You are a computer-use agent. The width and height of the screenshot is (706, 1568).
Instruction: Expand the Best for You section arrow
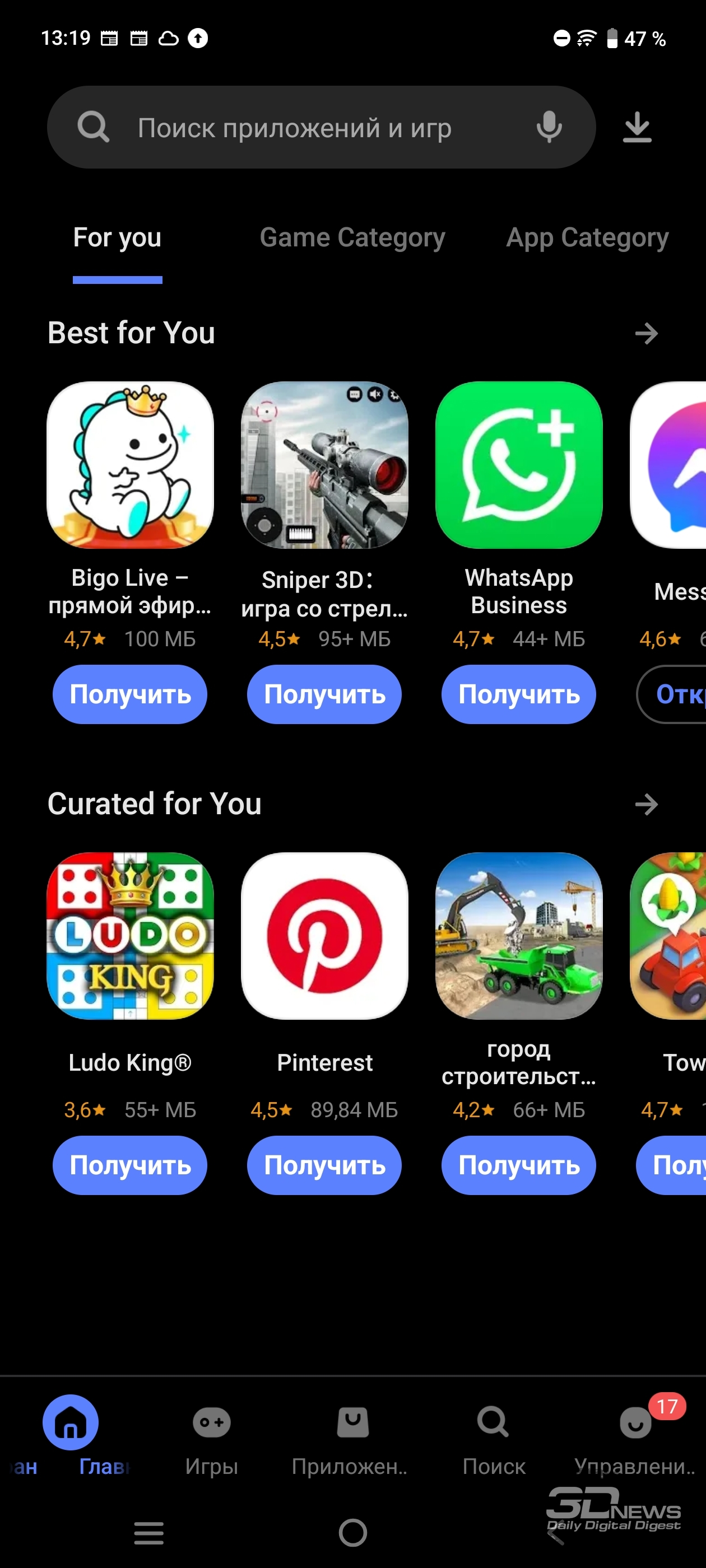[646, 333]
